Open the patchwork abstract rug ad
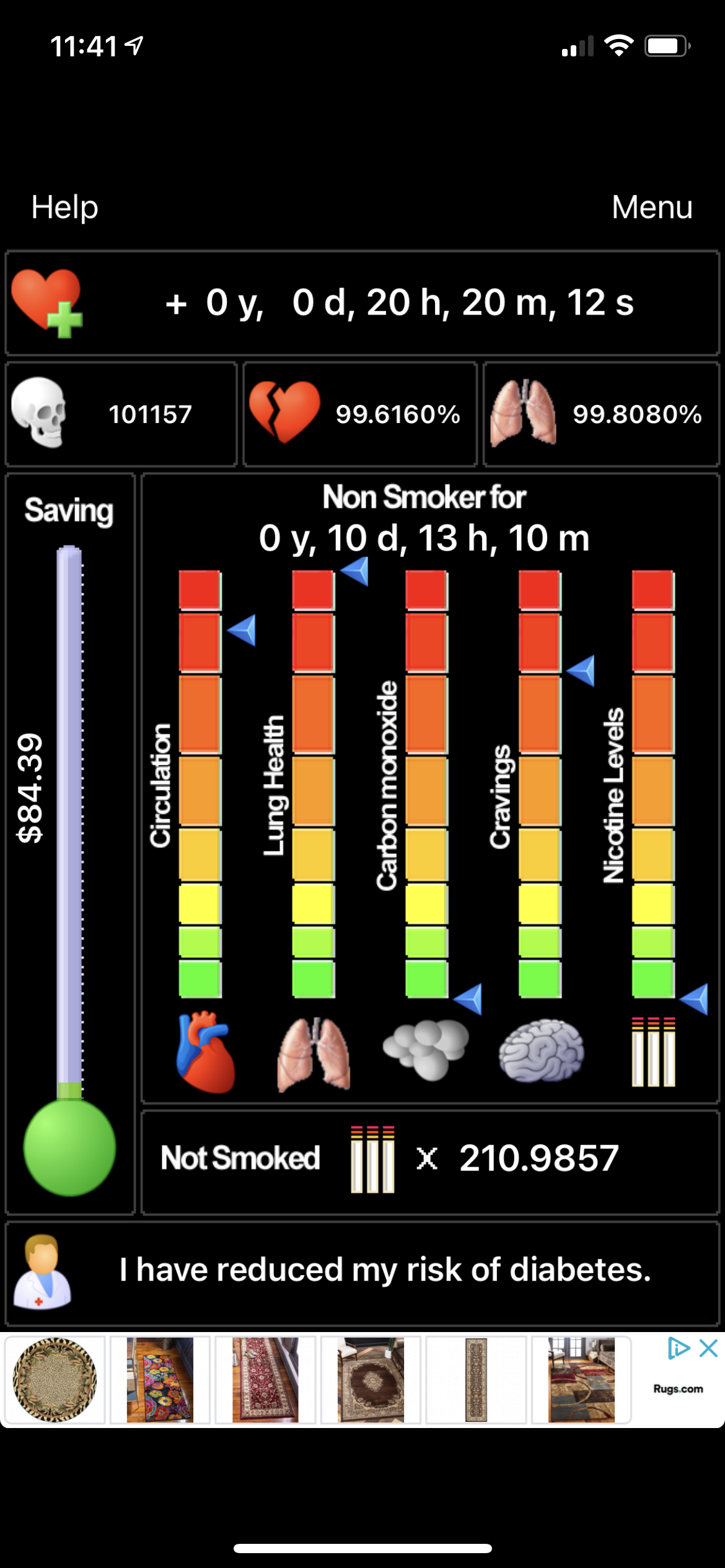Image resolution: width=725 pixels, height=1568 pixels. (x=581, y=1380)
